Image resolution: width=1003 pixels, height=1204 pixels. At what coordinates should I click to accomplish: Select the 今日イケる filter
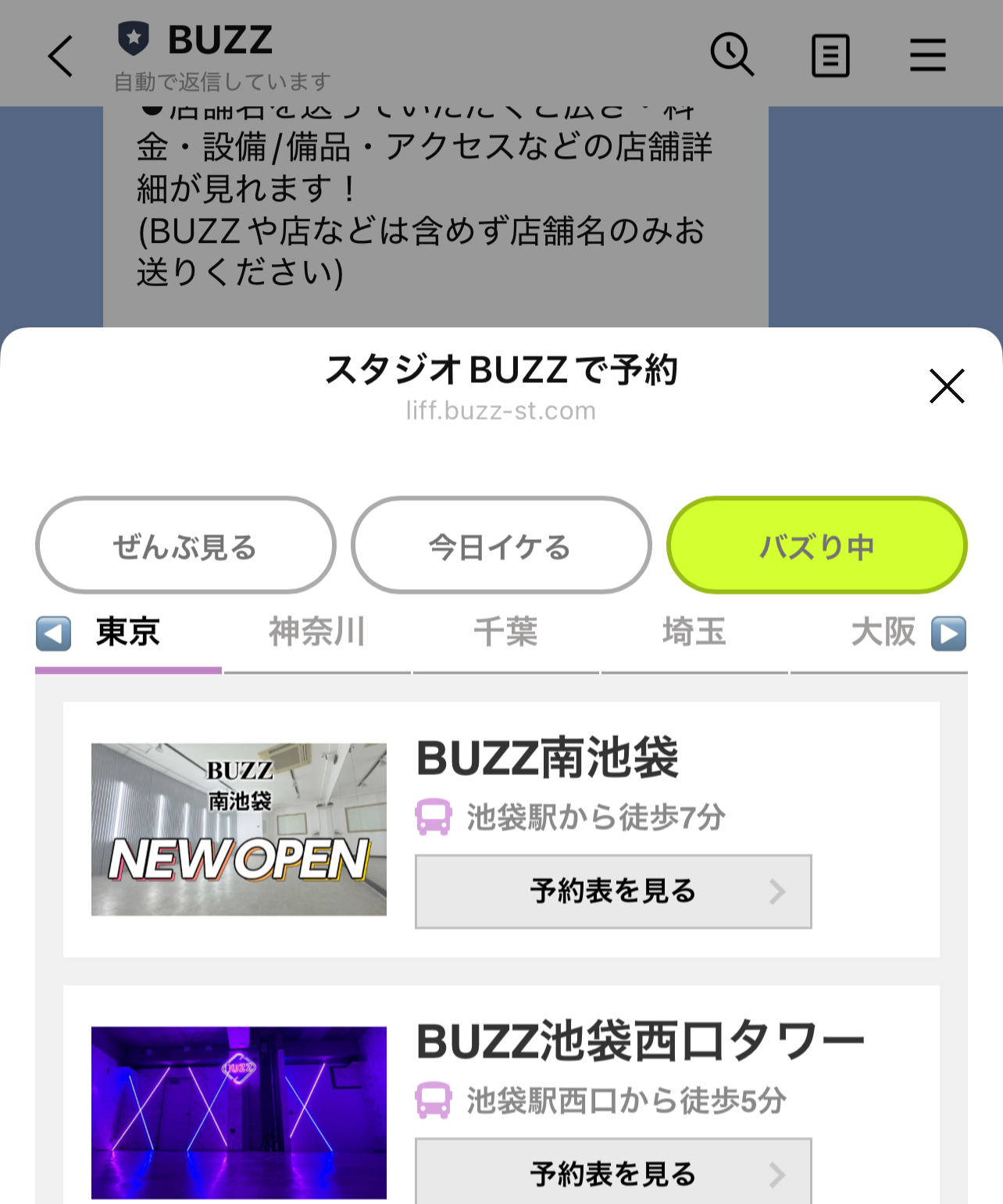501,546
